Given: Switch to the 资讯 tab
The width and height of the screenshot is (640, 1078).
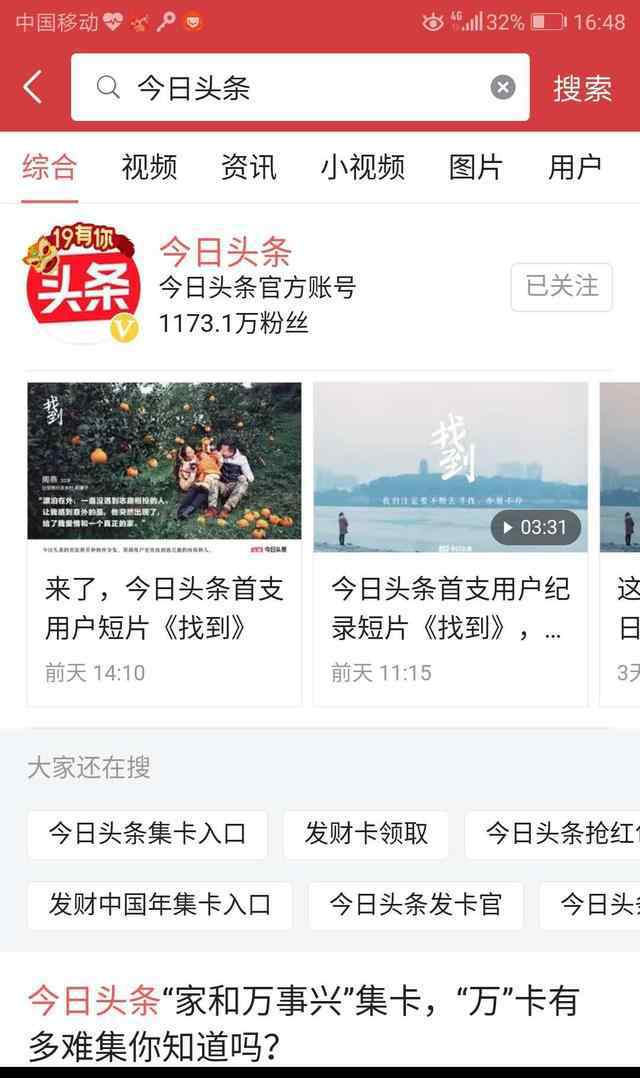Looking at the screenshot, I should click(249, 167).
